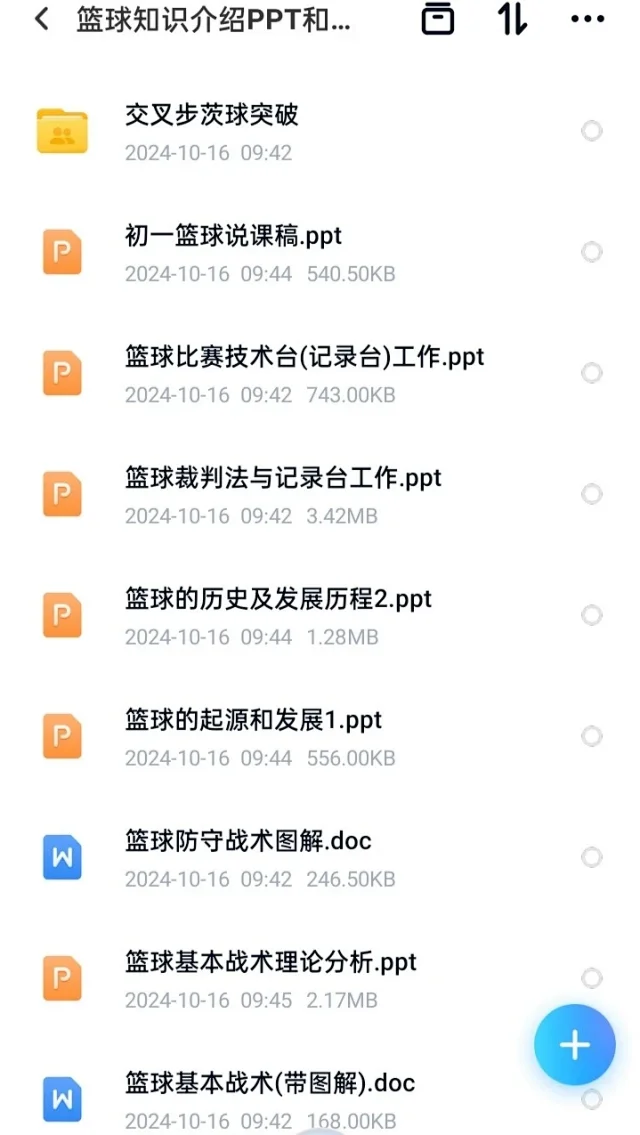Open the transfer list icon in toolbar
Viewport: 640px width, 1135px height.
[438, 19]
